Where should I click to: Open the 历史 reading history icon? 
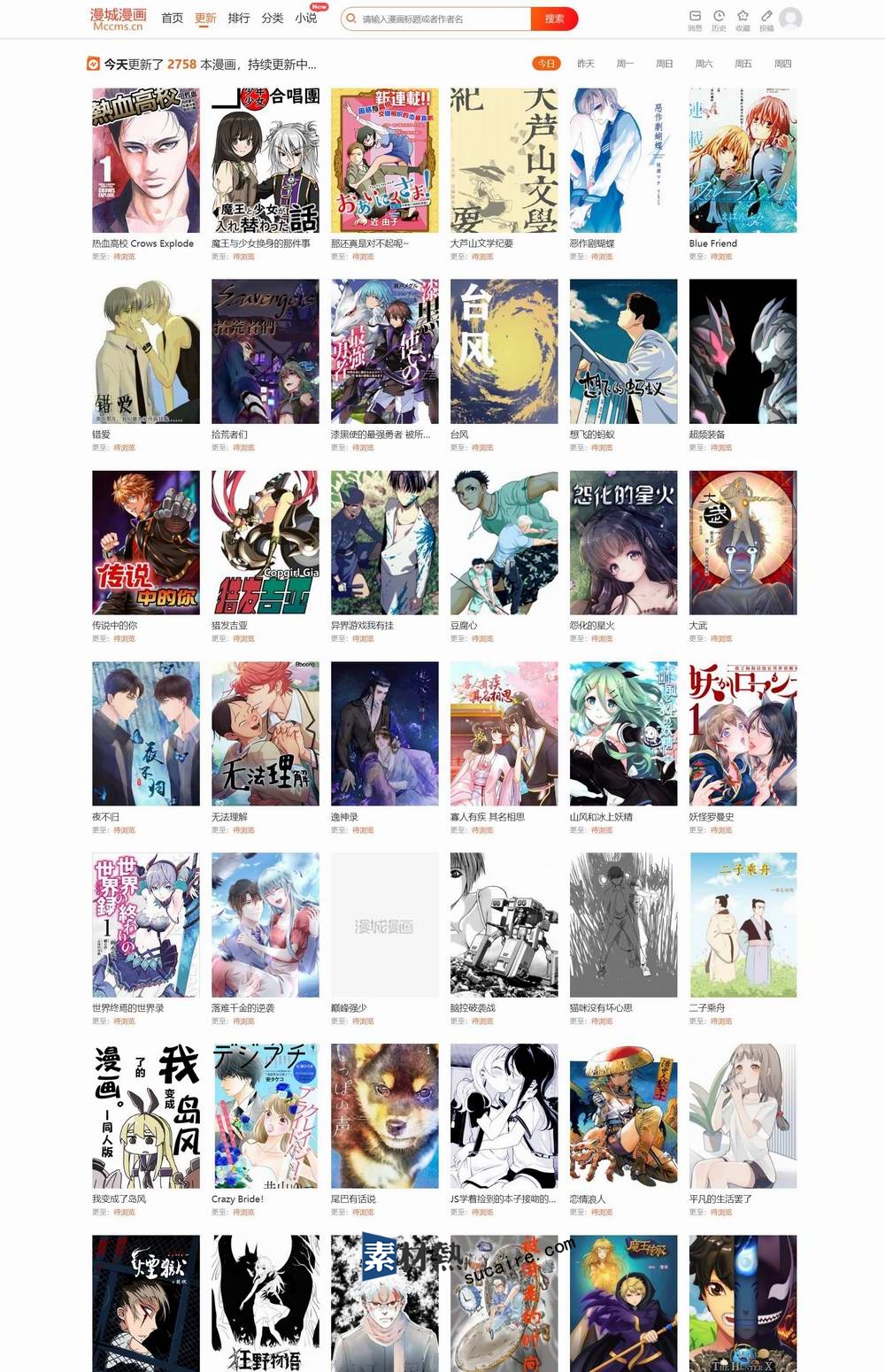pos(719,19)
